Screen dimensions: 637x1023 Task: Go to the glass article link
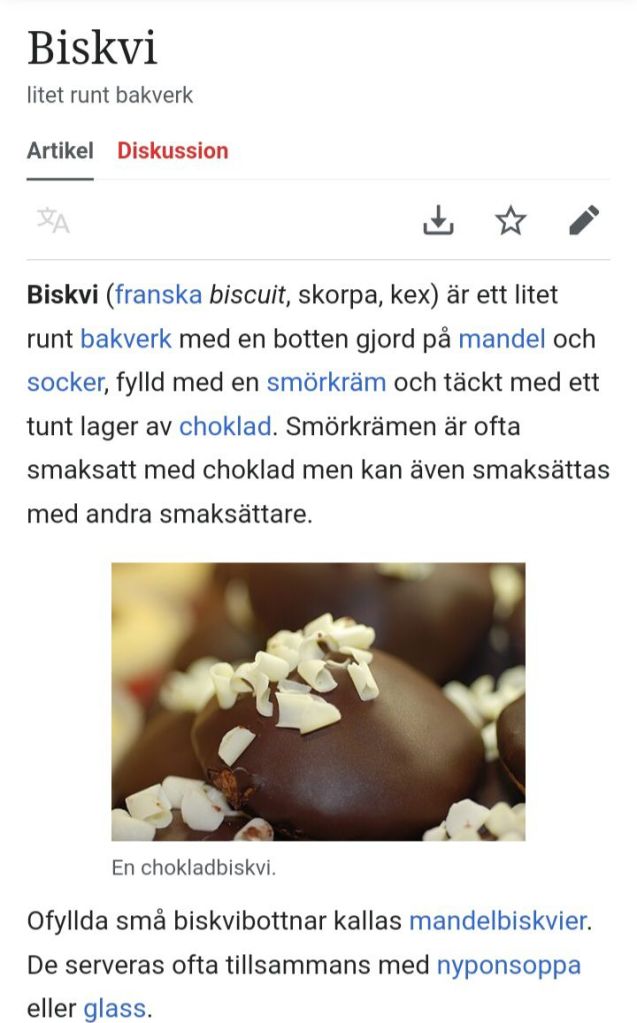click(x=115, y=1009)
